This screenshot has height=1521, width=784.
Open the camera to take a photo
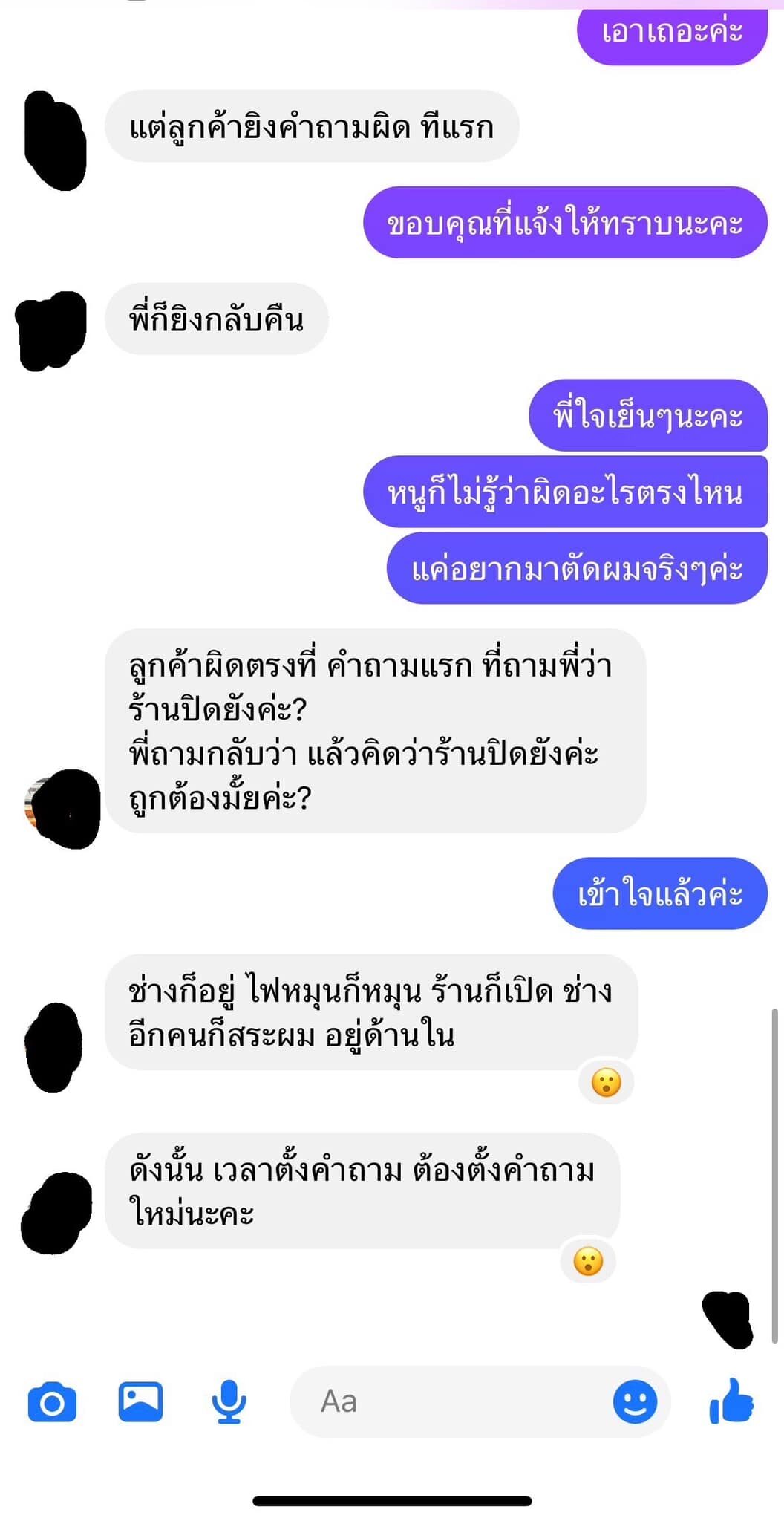(x=52, y=1402)
